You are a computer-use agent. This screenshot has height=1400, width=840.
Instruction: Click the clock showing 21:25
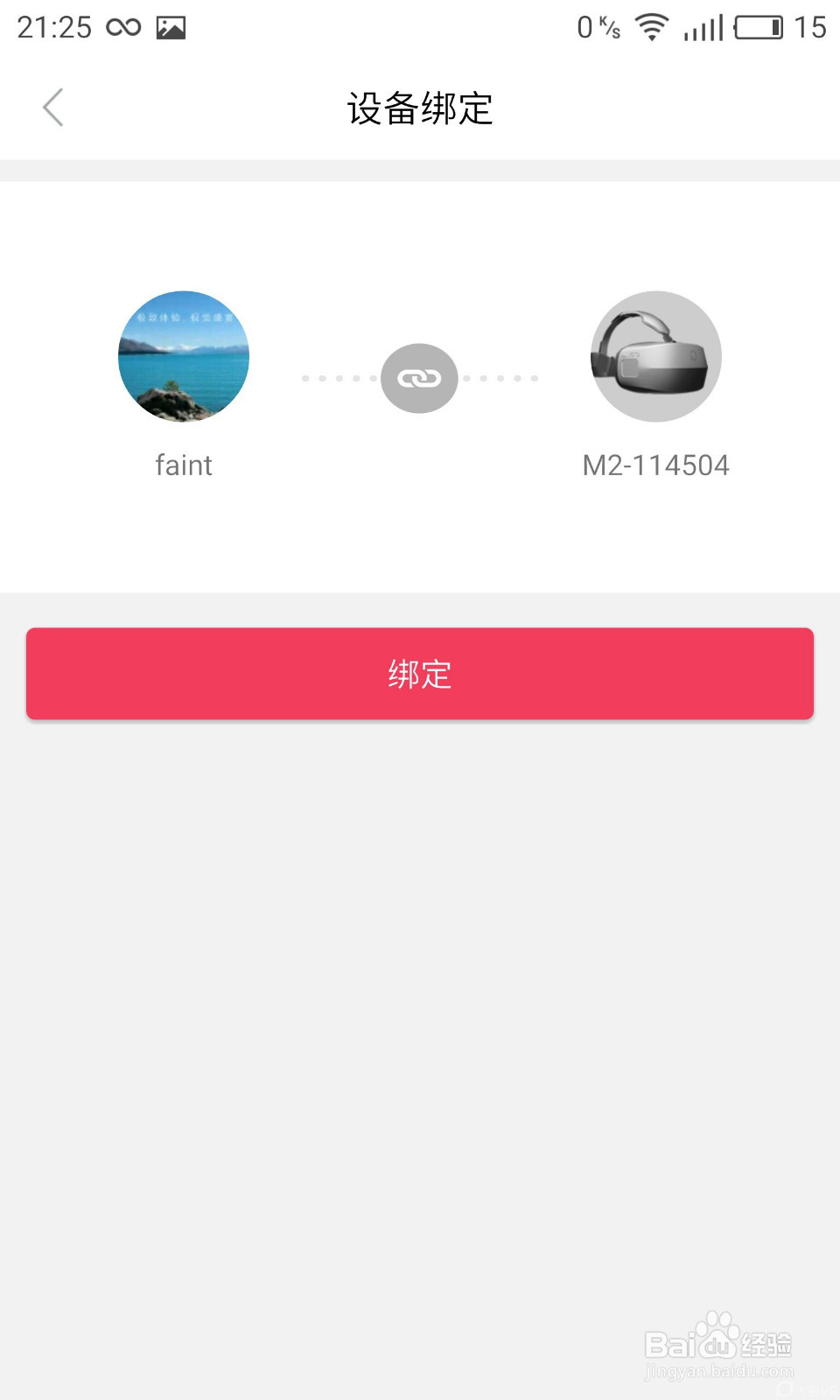pyautogui.click(x=54, y=26)
